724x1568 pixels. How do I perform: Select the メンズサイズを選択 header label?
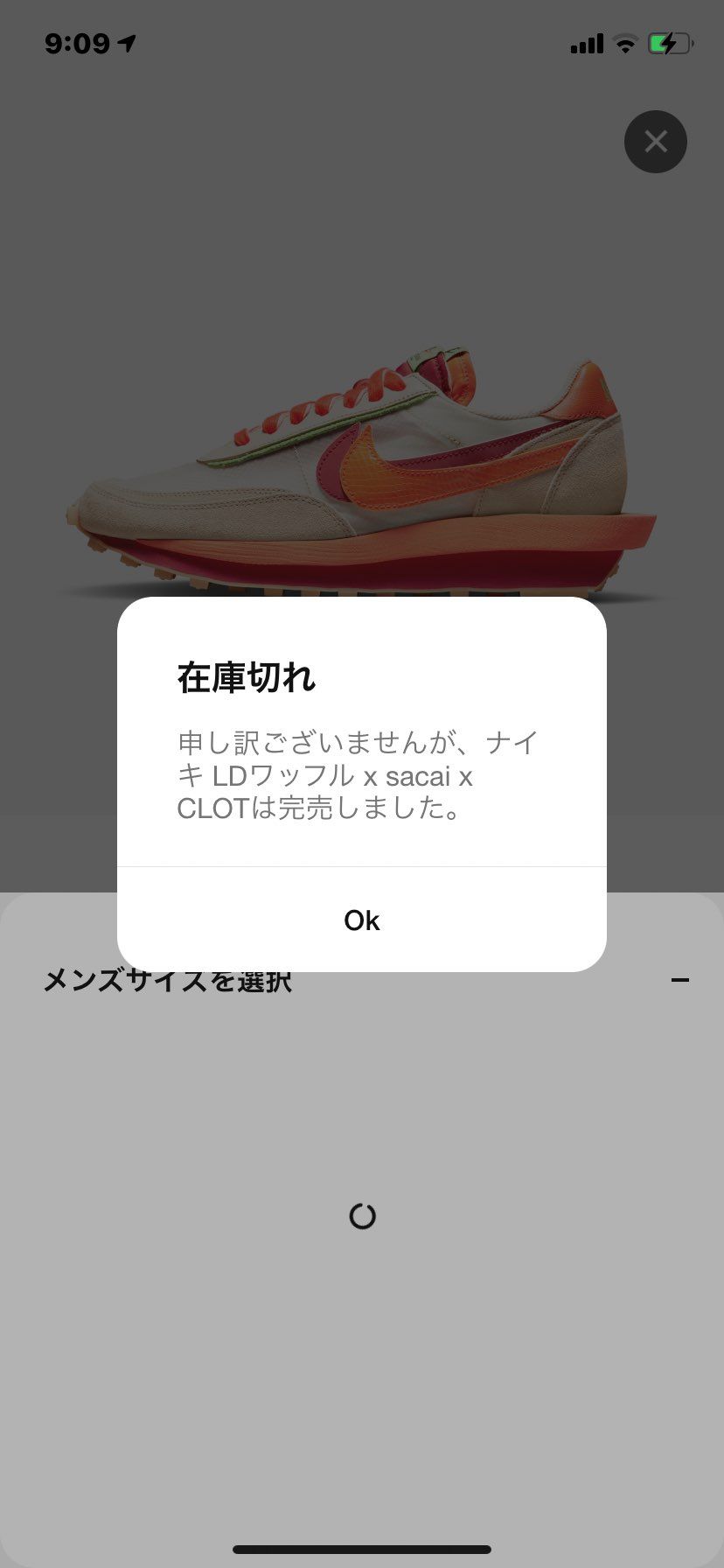pos(169,982)
